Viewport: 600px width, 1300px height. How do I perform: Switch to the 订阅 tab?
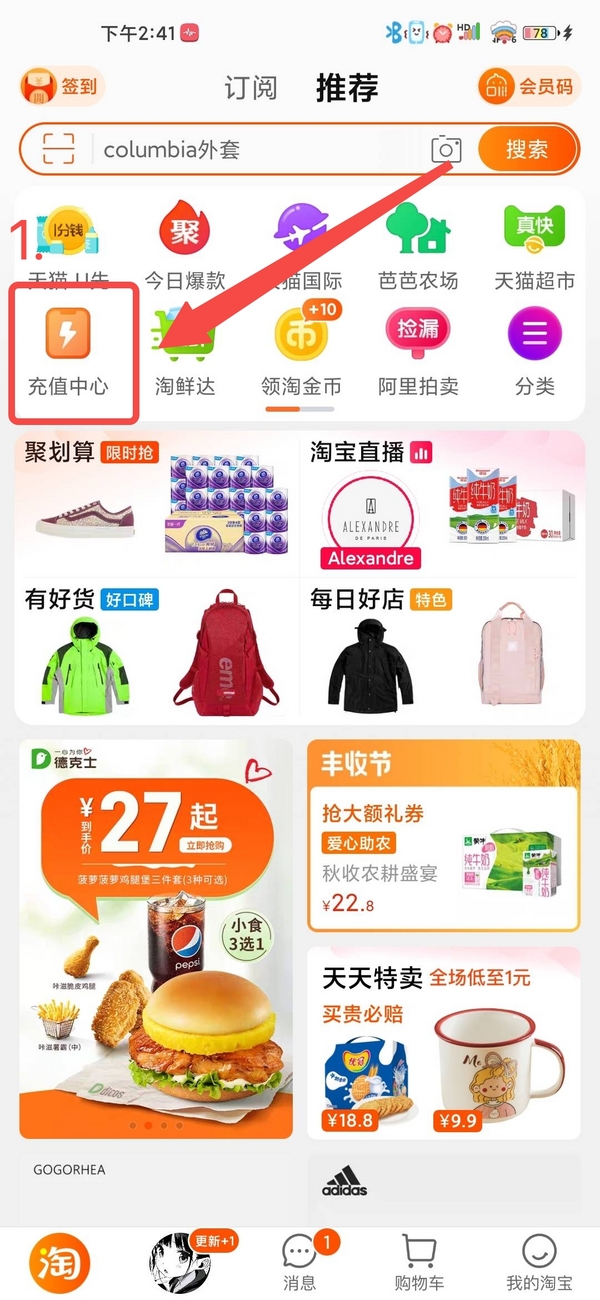coord(250,88)
